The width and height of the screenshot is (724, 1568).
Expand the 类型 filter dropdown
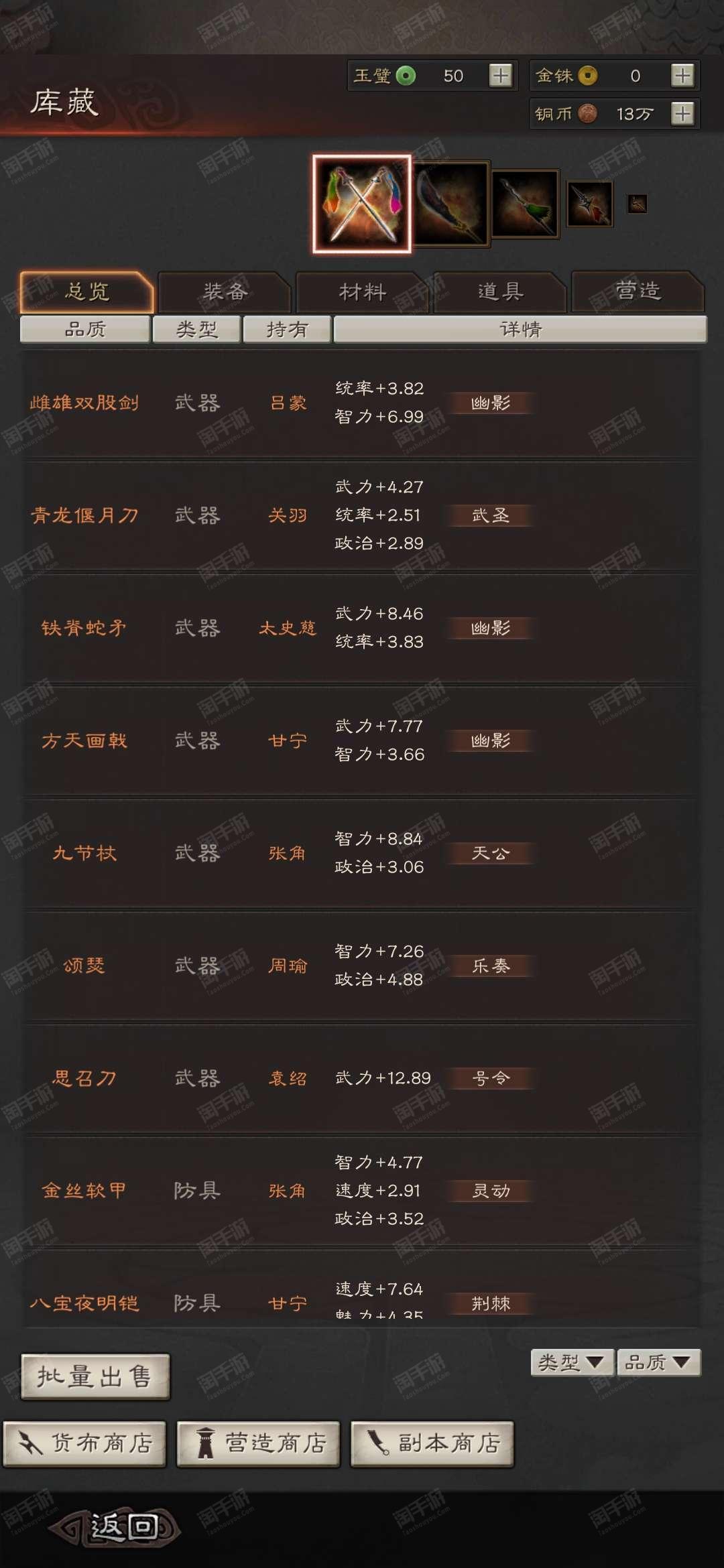[572, 1362]
